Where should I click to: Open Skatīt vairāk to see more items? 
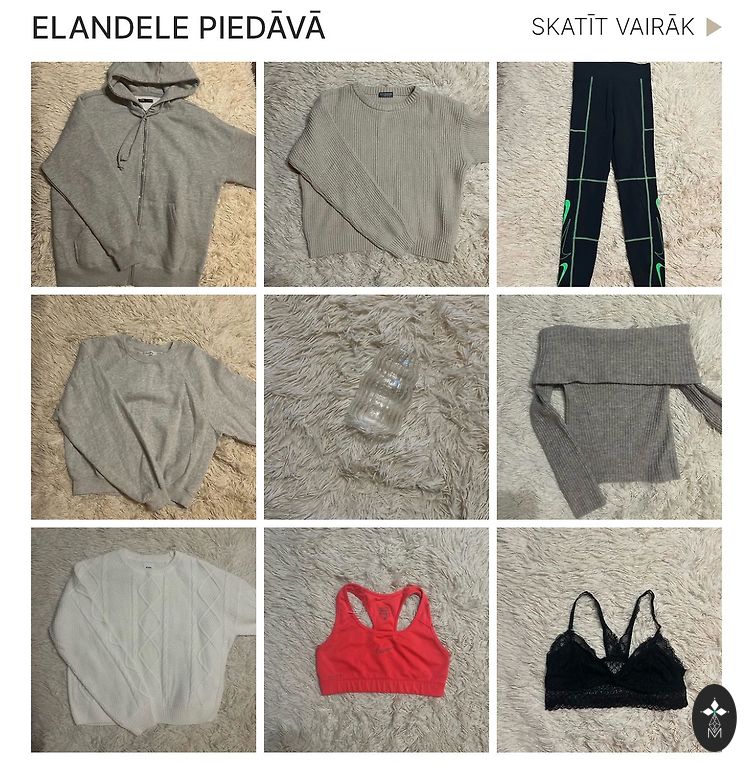tap(626, 27)
